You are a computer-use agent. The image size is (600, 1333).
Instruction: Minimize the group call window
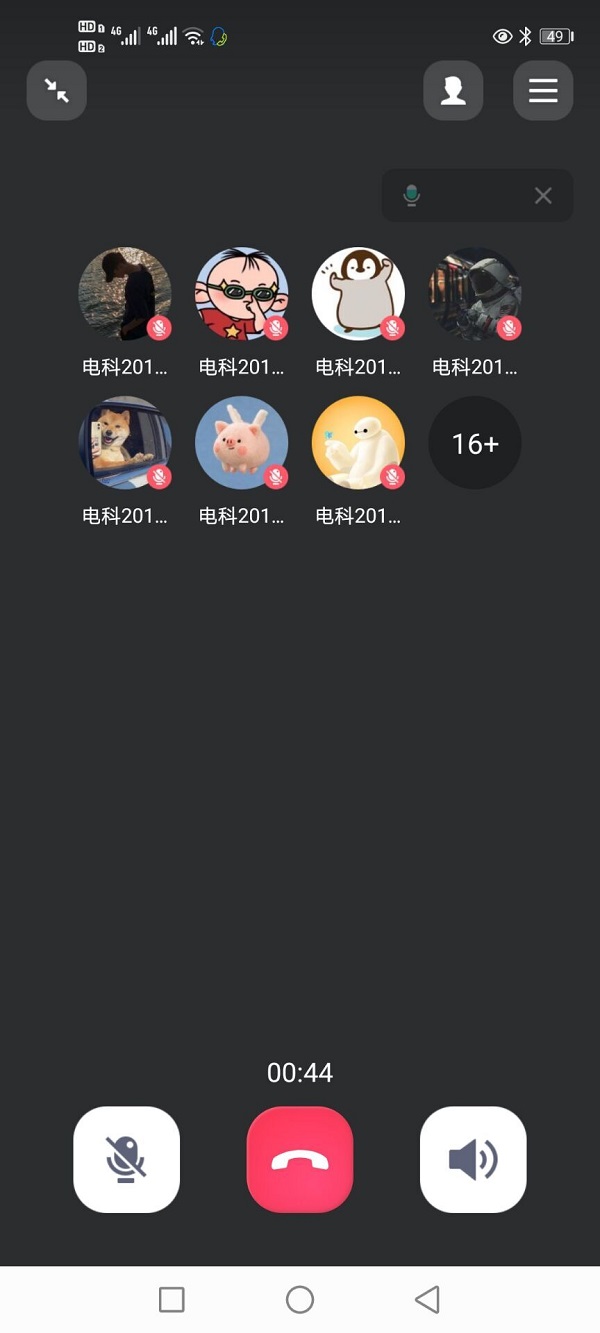coord(57,91)
